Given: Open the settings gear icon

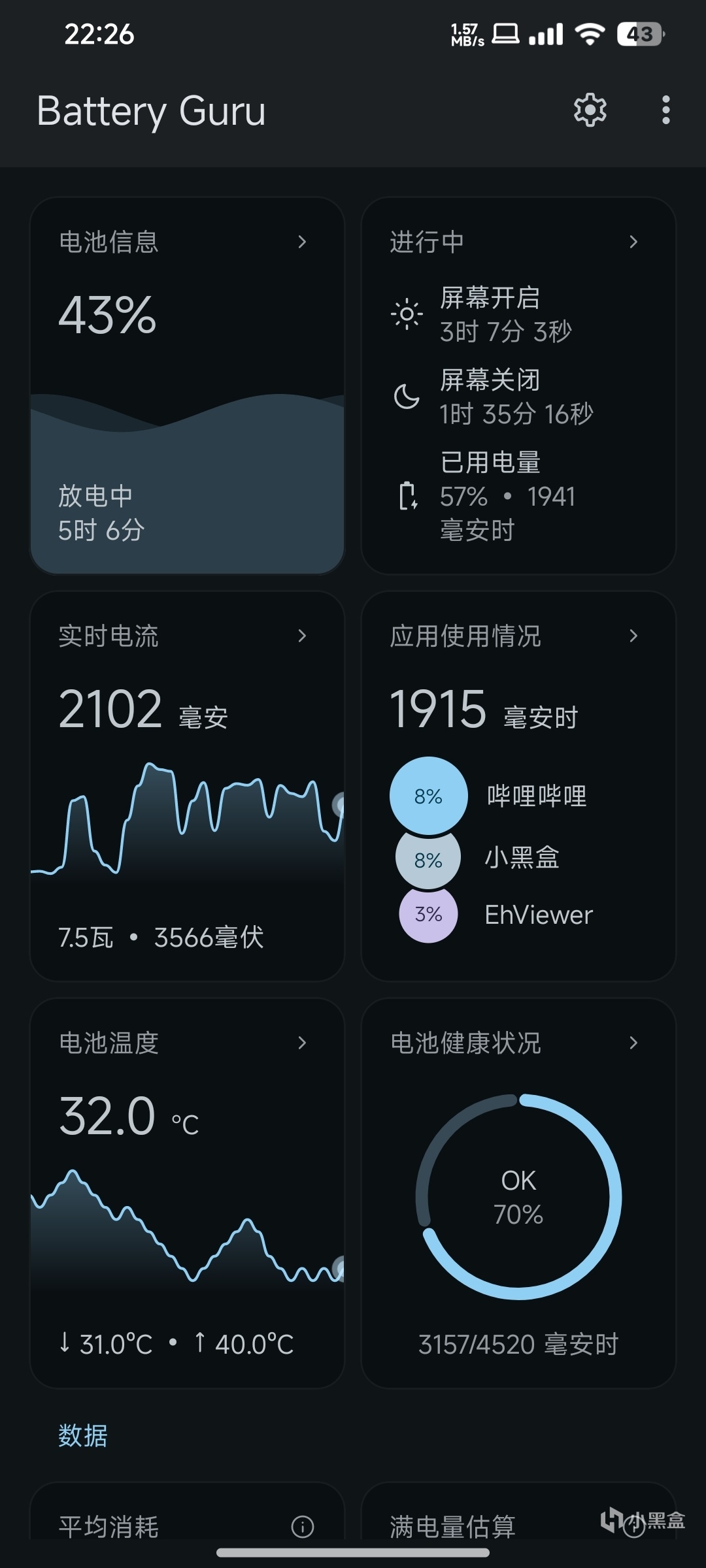Looking at the screenshot, I should [x=590, y=110].
